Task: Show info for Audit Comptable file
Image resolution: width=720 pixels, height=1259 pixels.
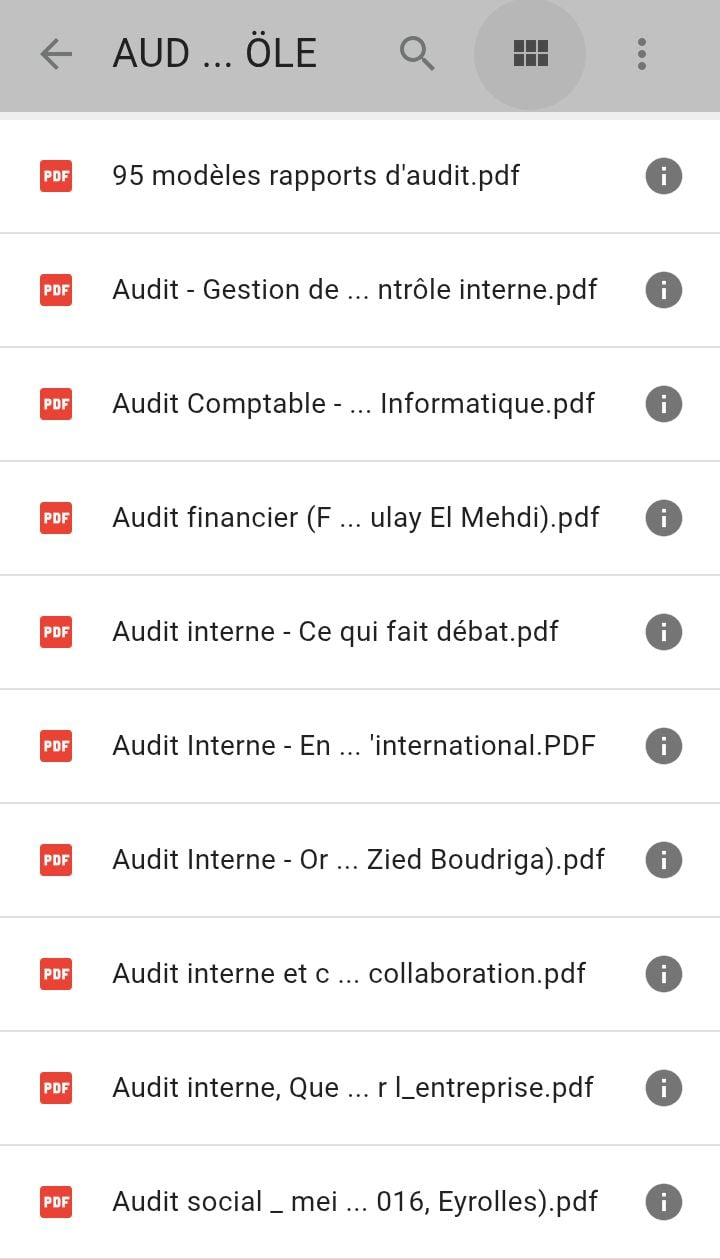Action: tap(663, 404)
